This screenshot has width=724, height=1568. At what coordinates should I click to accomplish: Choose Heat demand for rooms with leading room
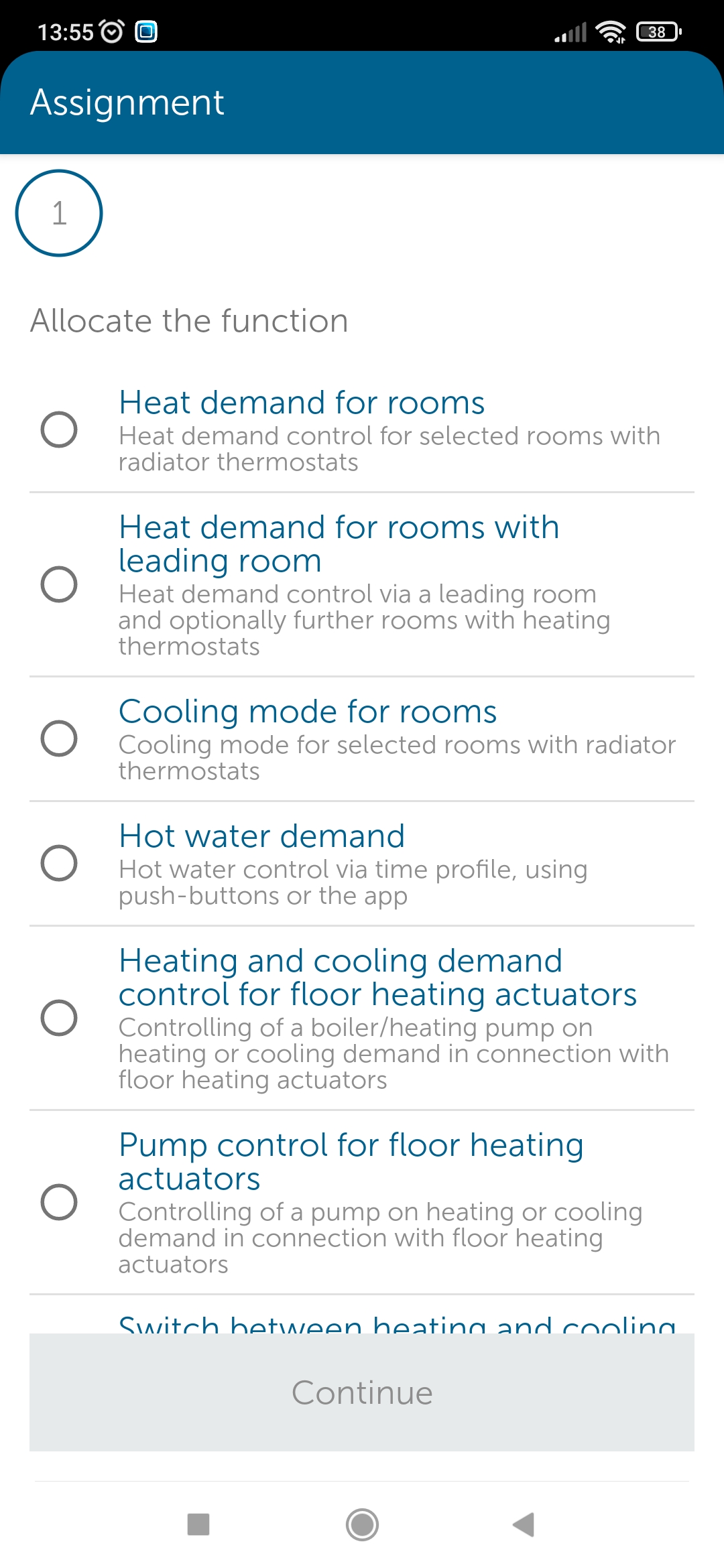coord(59,584)
